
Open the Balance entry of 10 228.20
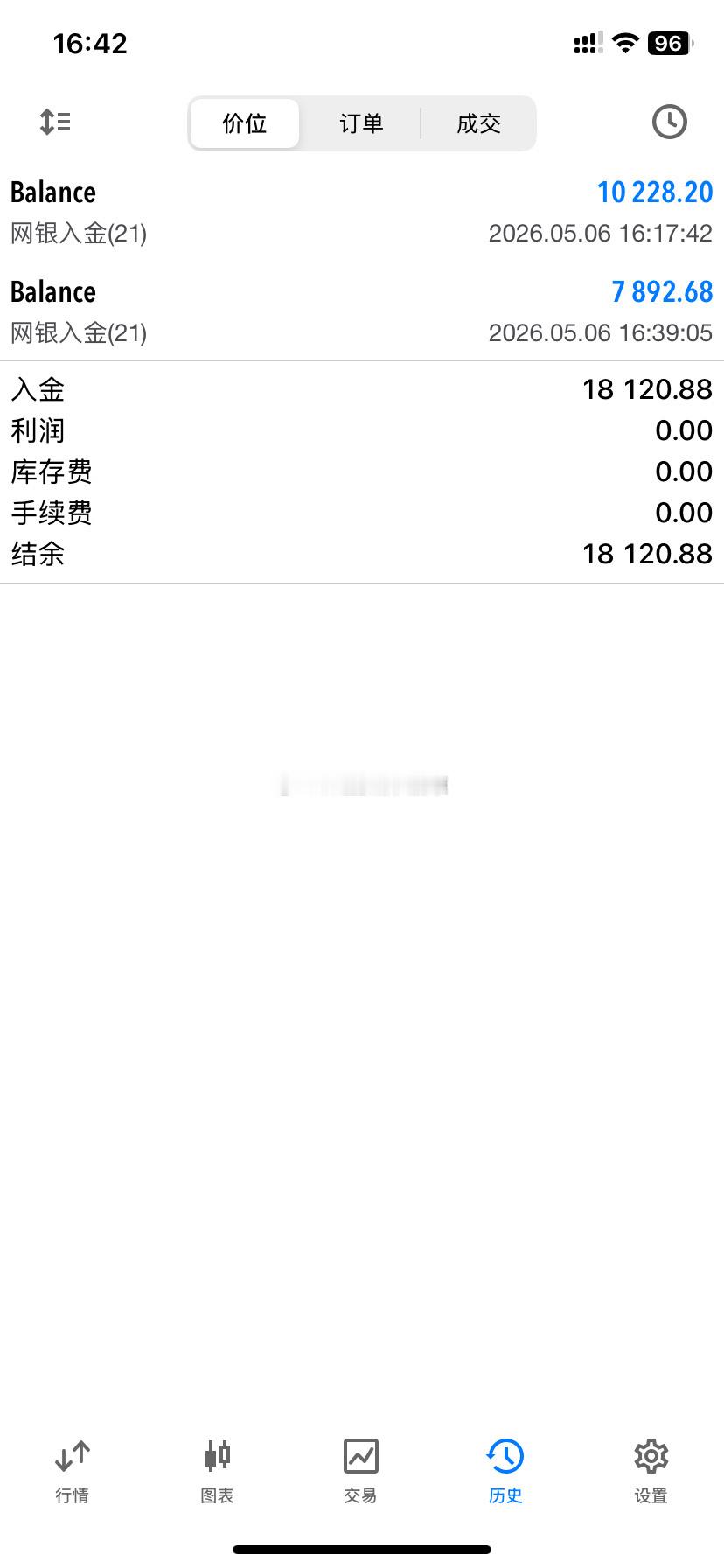pyautogui.click(x=362, y=212)
